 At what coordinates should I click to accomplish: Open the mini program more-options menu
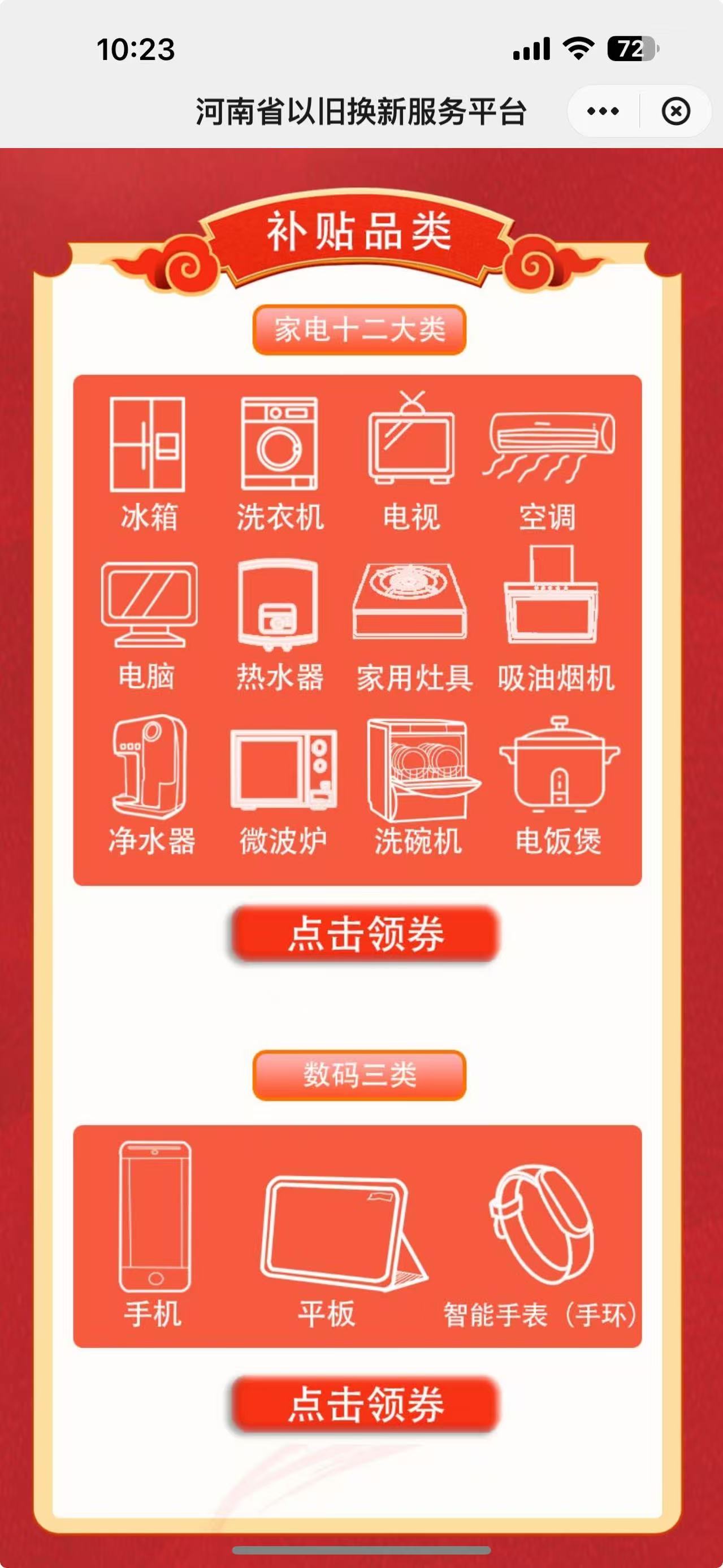coord(603,111)
